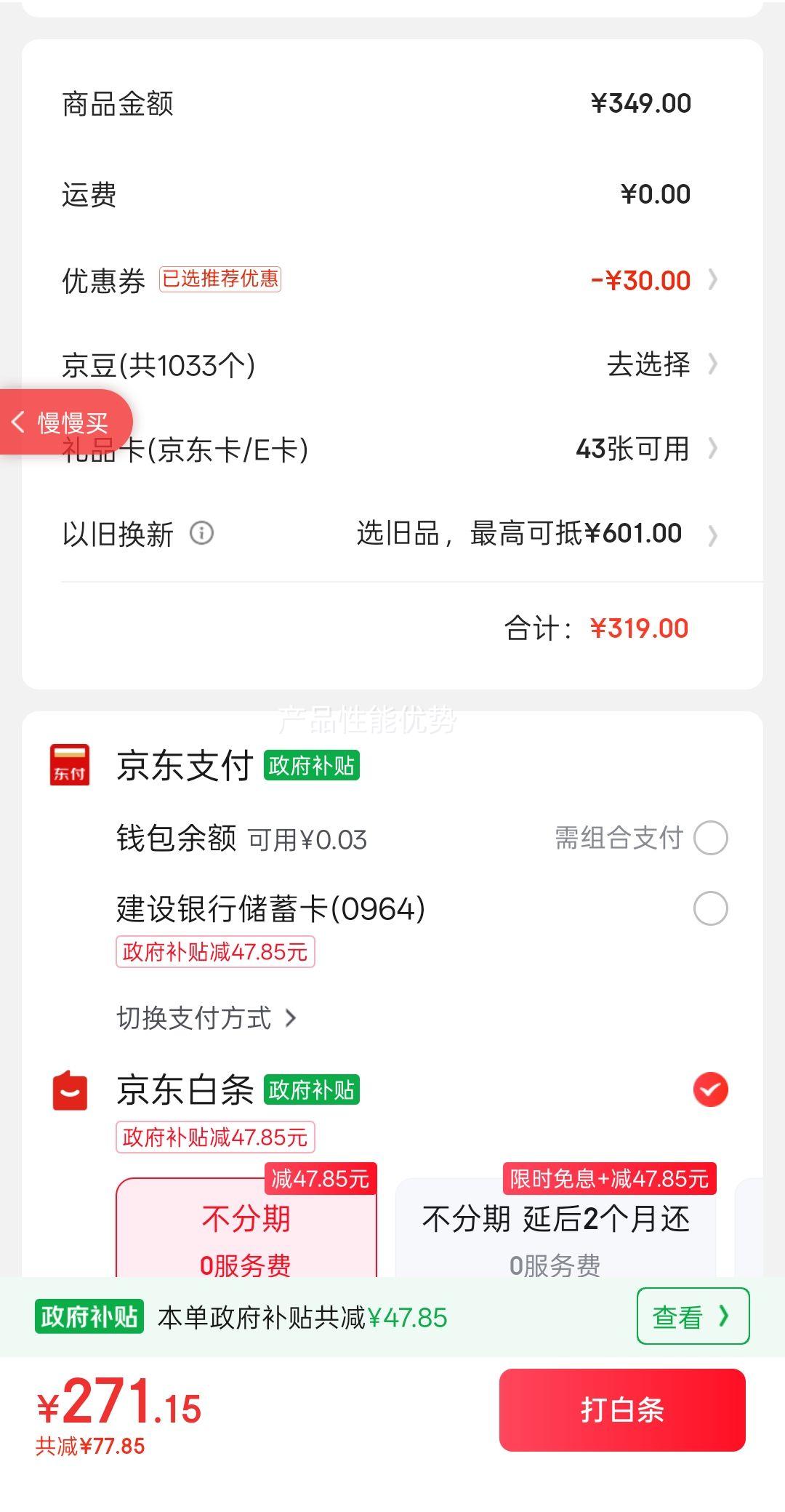Tap 切换支付方式 to change the payment method
The width and height of the screenshot is (785, 1512).
point(207,1017)
